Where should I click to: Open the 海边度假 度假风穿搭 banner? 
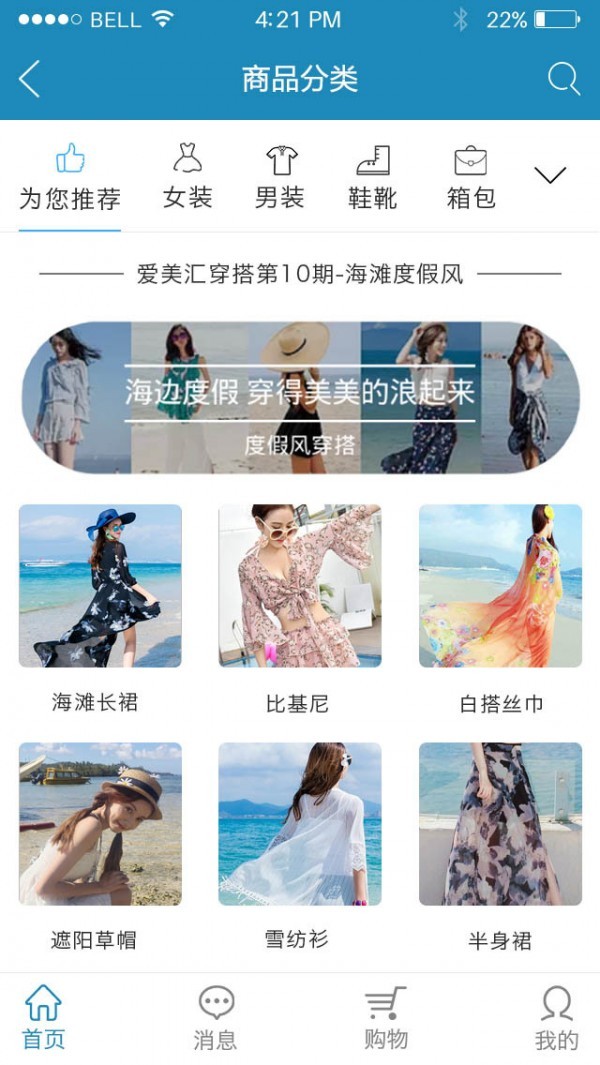(300, 397)
